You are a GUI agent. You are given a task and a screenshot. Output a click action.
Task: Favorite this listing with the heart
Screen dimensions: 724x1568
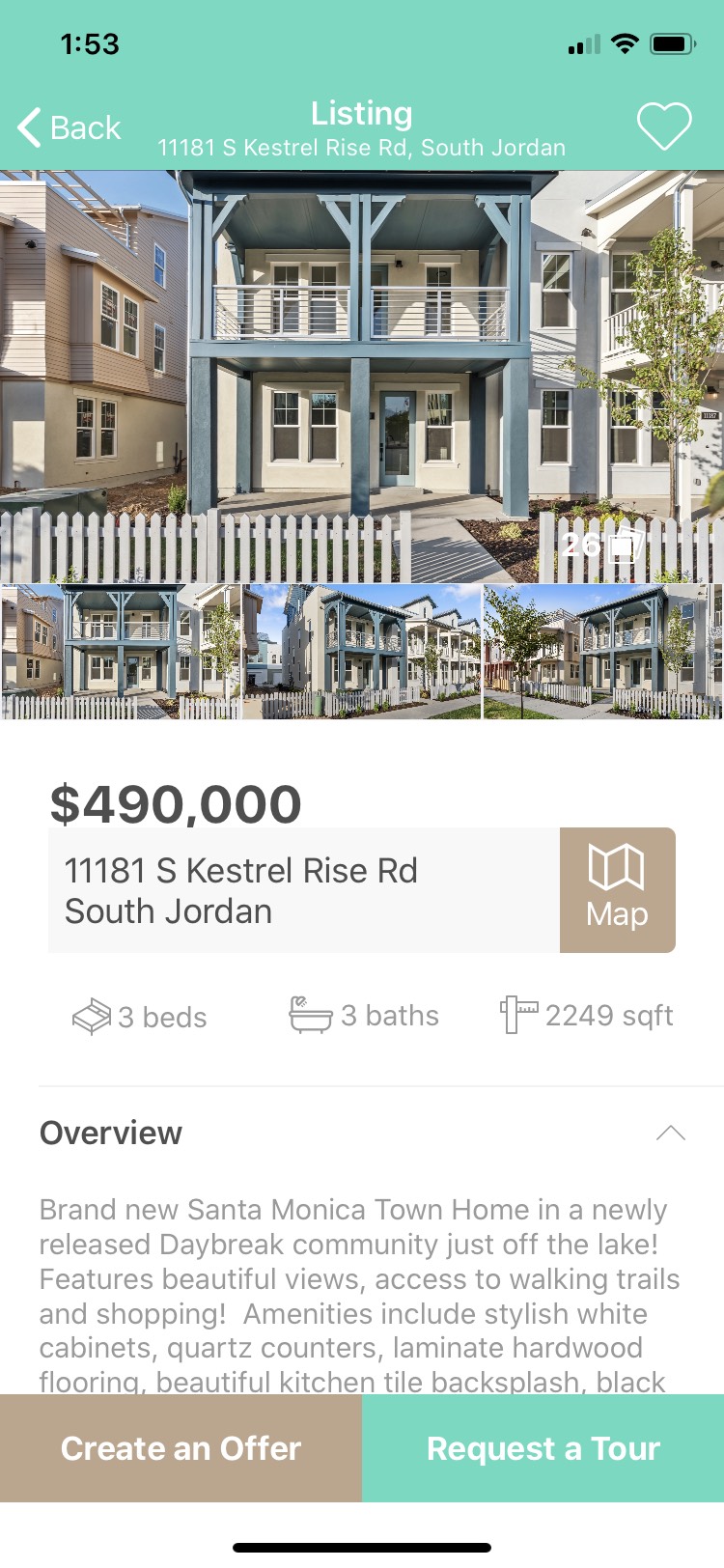pos(664,126)
